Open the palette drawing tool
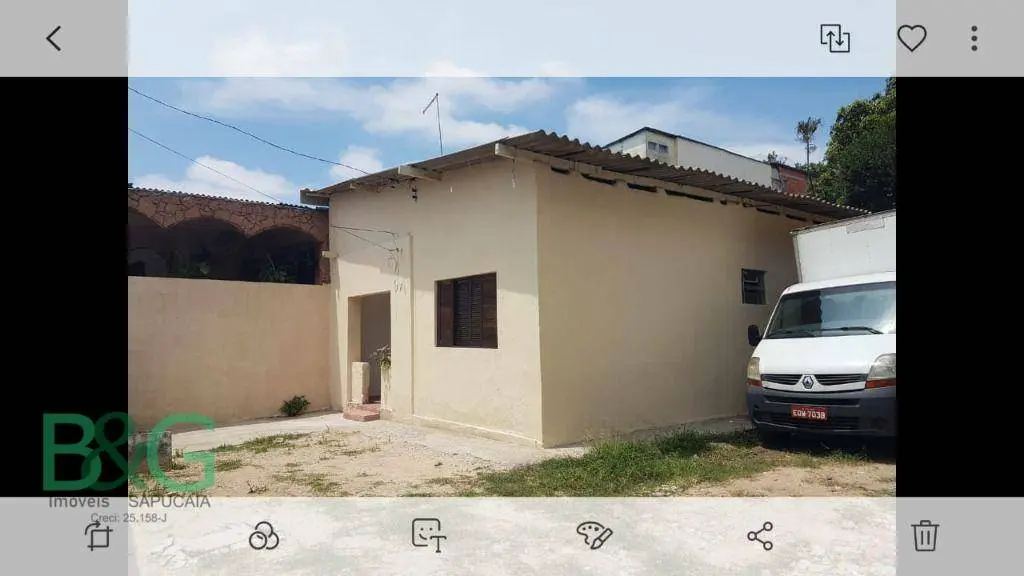Screen dimensions: 1024x576 tap(594, 535)
